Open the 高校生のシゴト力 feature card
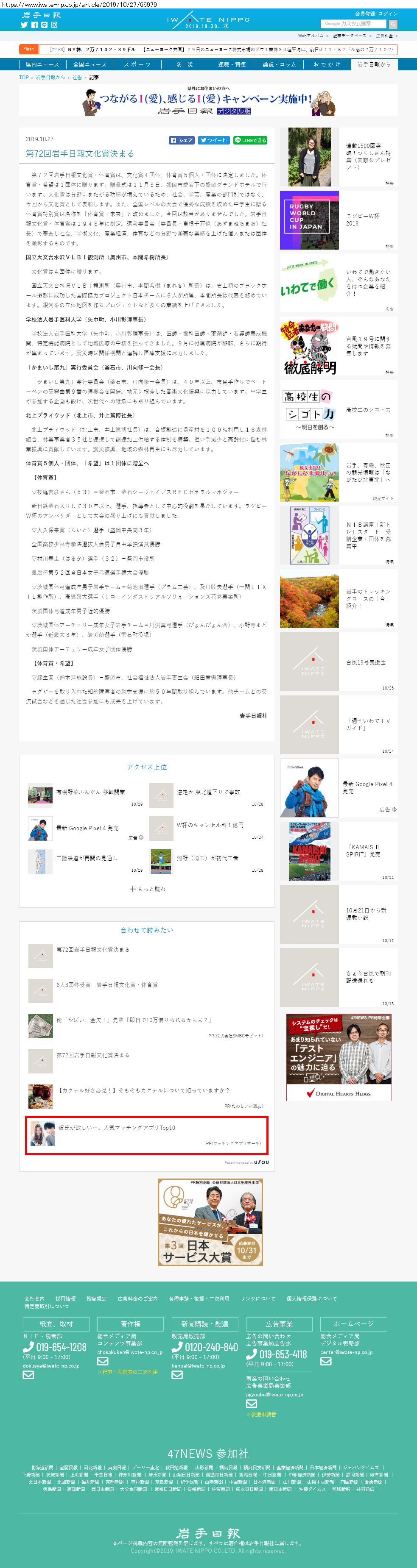417x1568 pixels. pyautogui.click(x=339, y=410)
